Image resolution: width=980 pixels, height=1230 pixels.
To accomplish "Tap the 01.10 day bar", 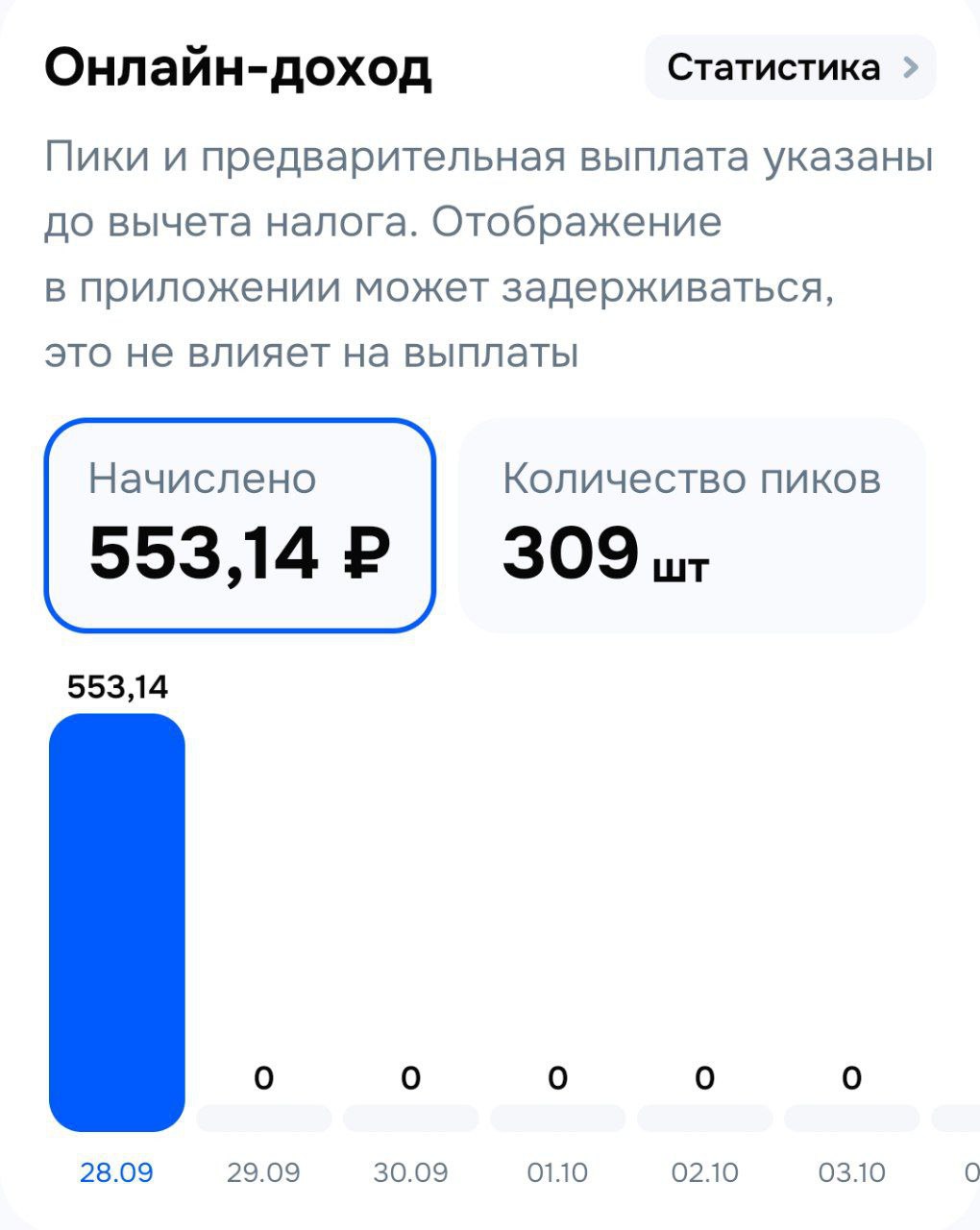I will click(557, 1118).
